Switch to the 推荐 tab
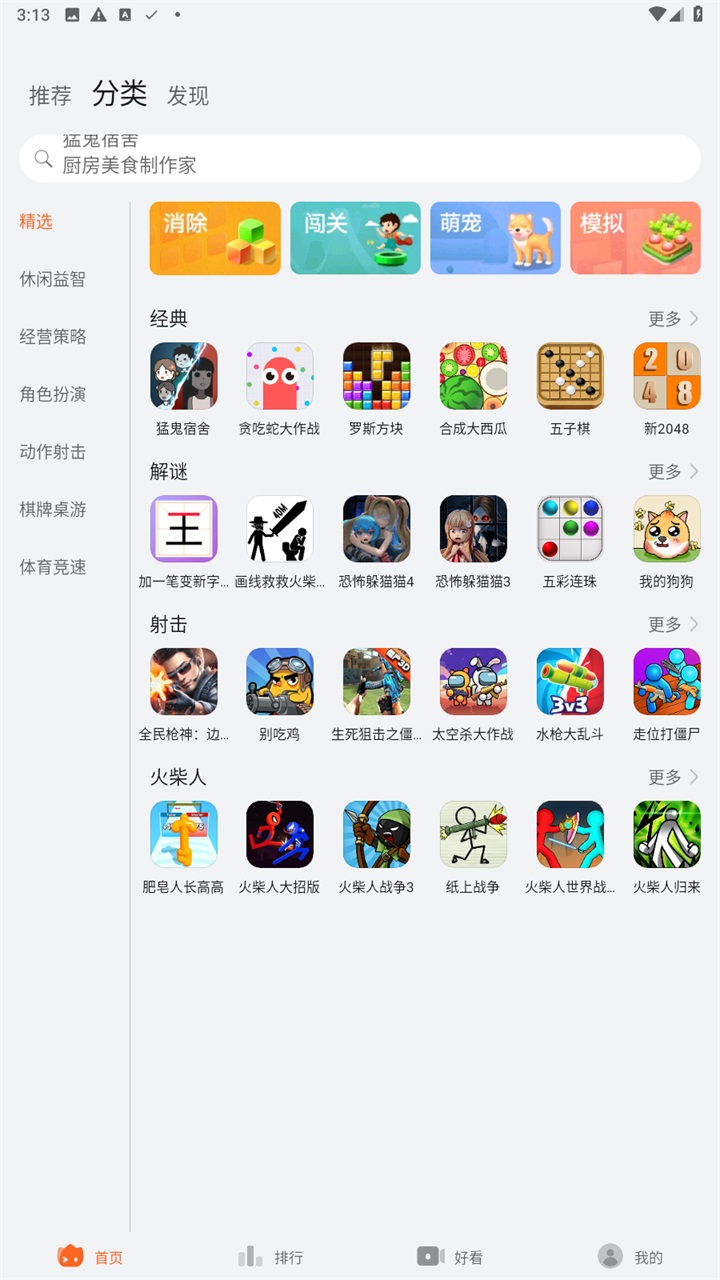 50,96
